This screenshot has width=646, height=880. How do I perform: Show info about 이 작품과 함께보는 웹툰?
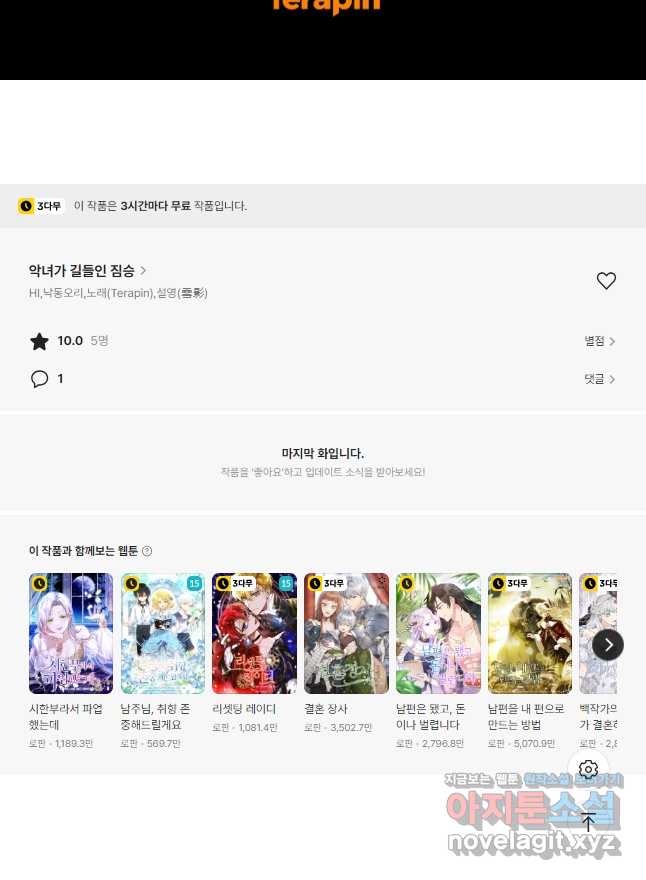click(147, 551)
